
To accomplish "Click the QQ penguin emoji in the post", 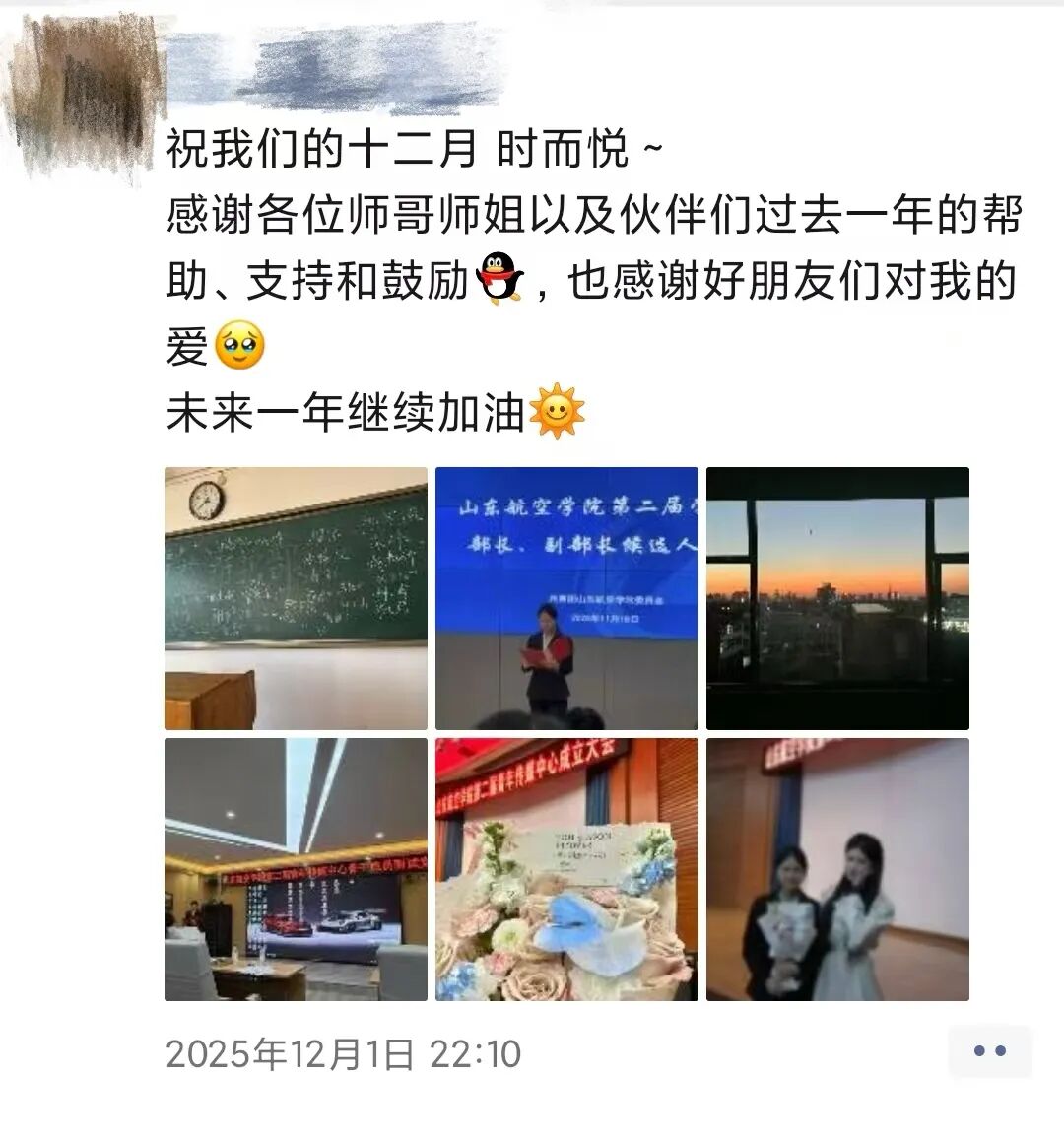I will pyautogui.click(x=498, y=276).
